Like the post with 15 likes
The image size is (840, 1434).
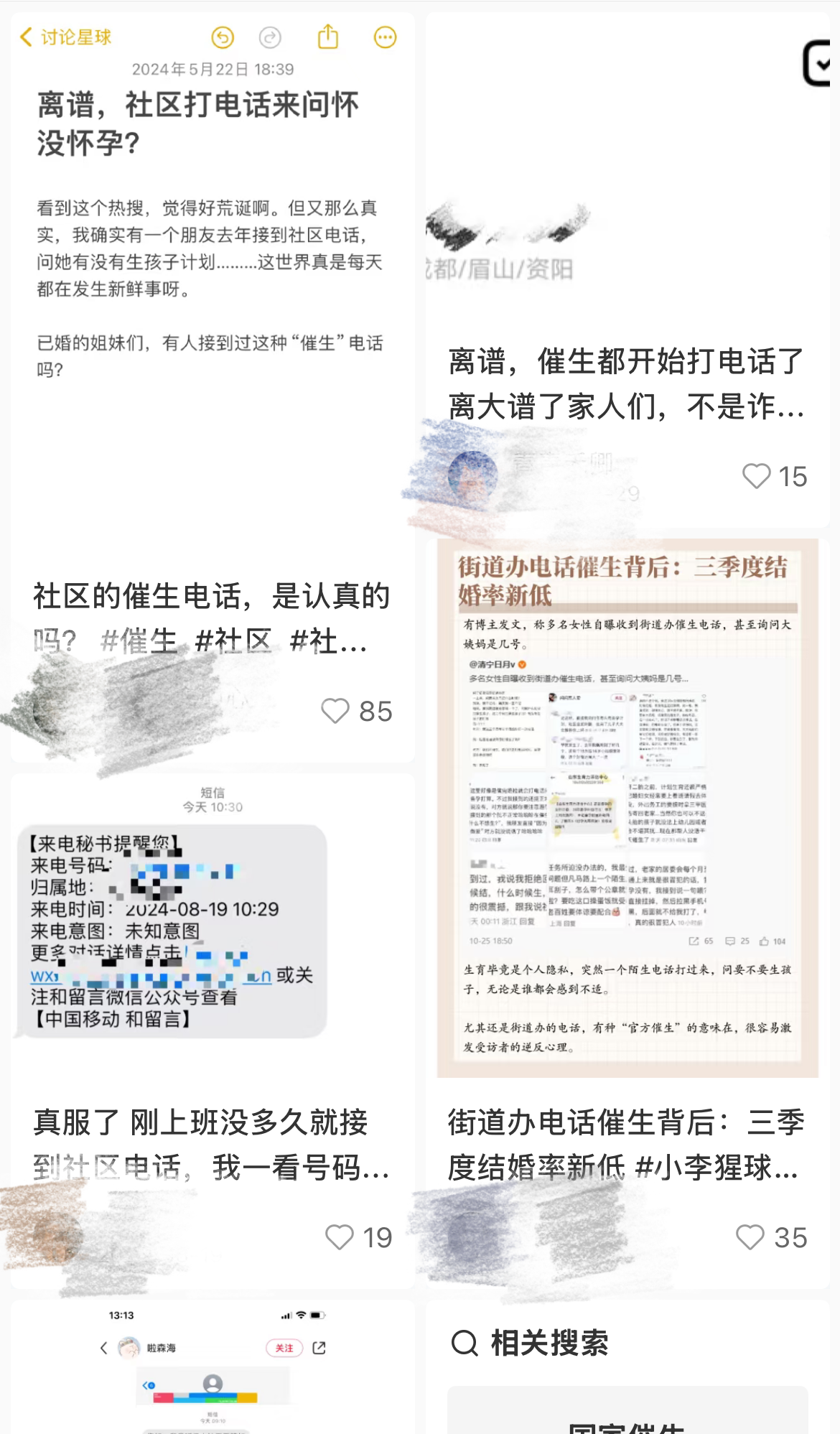pyautogui.click(x=756, y=476)
